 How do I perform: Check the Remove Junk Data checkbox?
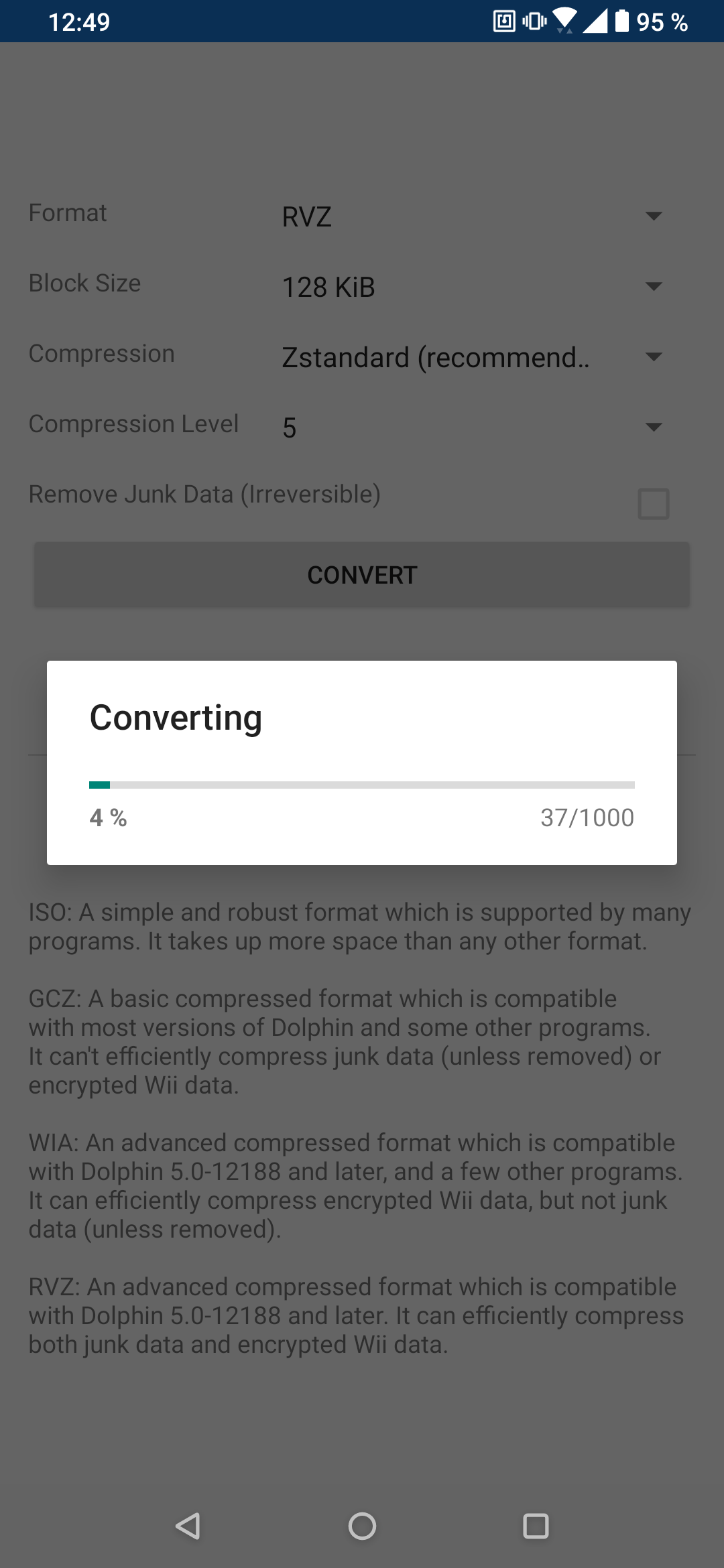[654, 504]
